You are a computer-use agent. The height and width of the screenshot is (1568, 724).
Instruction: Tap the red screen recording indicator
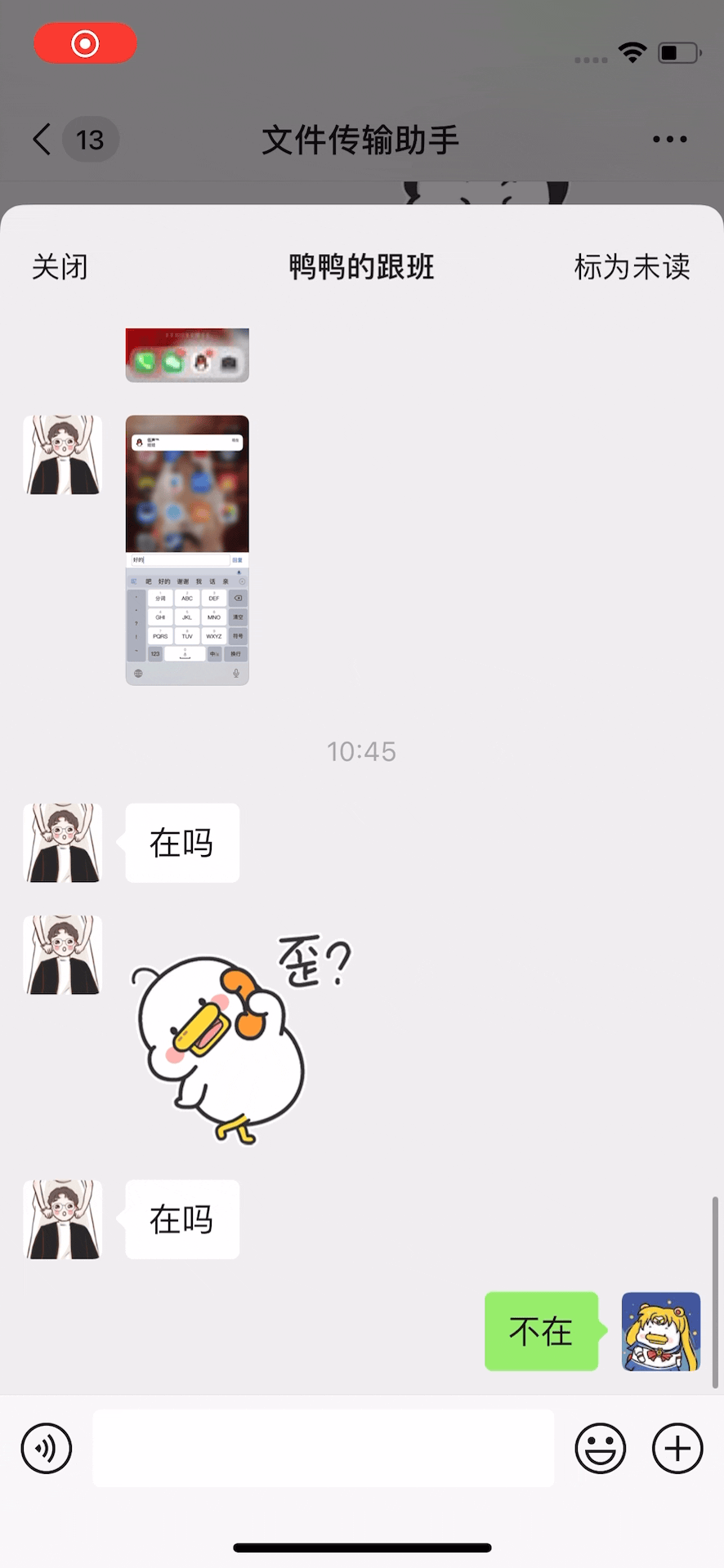pyautogui.click(x=85, y=42)
